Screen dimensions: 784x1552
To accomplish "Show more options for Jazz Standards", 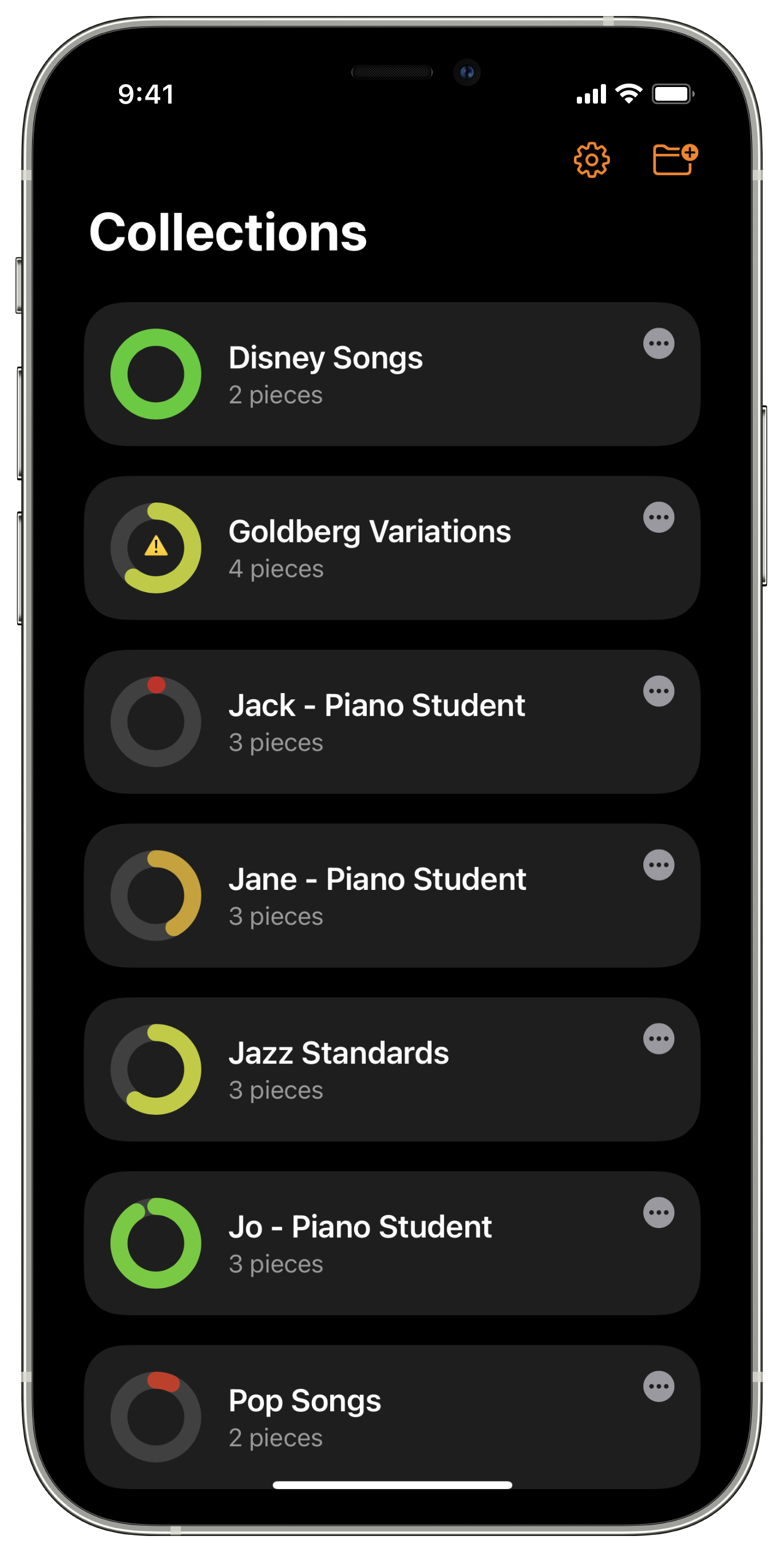I will click(658, 1039).
